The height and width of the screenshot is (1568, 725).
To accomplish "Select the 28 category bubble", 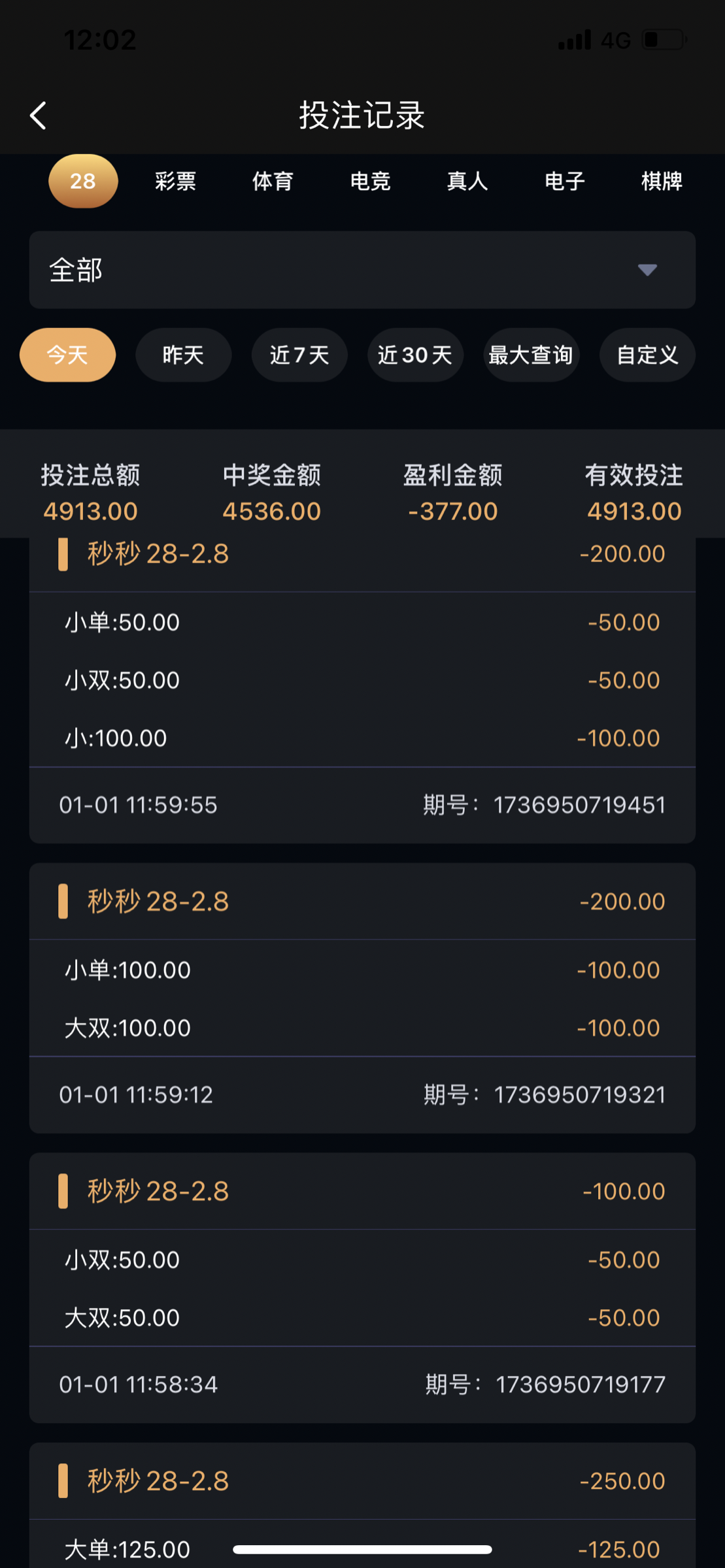I will [x=82, y=182].
